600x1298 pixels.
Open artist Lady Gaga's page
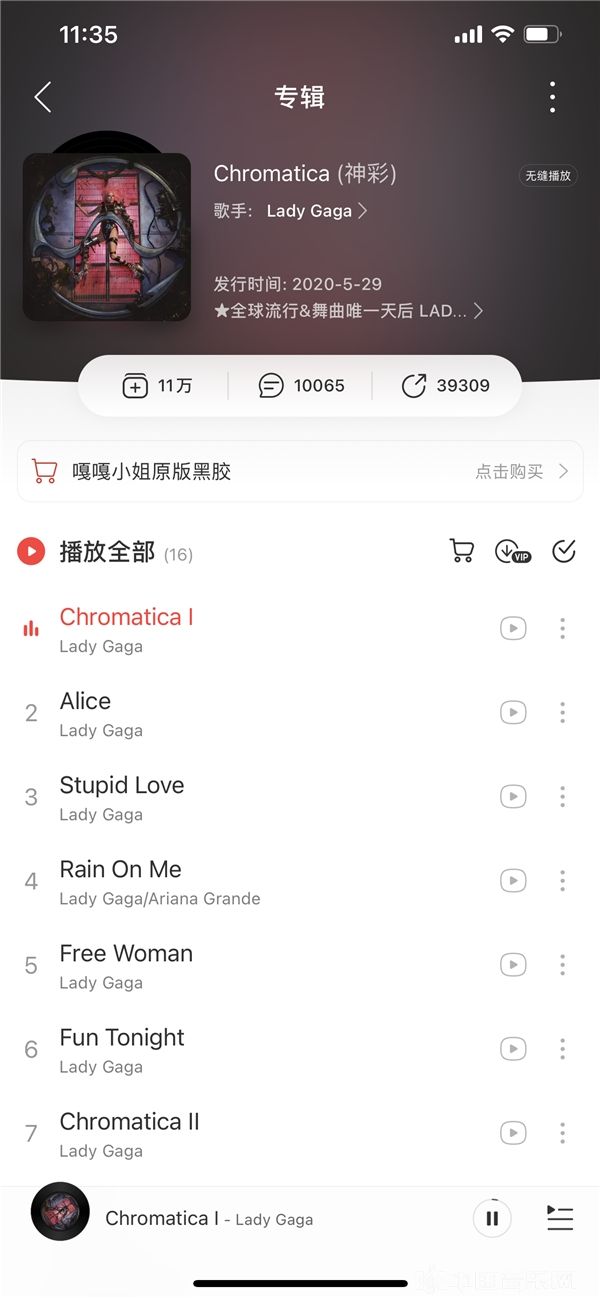click(316, 211)
